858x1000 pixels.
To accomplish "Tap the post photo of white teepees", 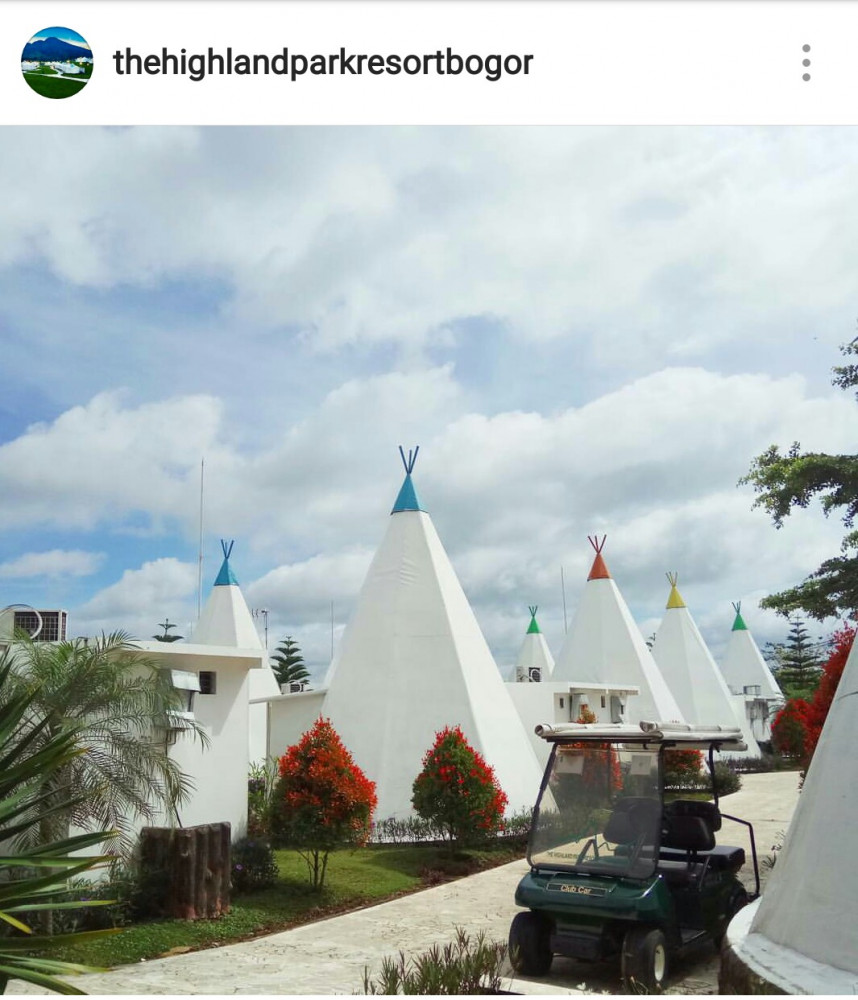I will pos(429,560).
